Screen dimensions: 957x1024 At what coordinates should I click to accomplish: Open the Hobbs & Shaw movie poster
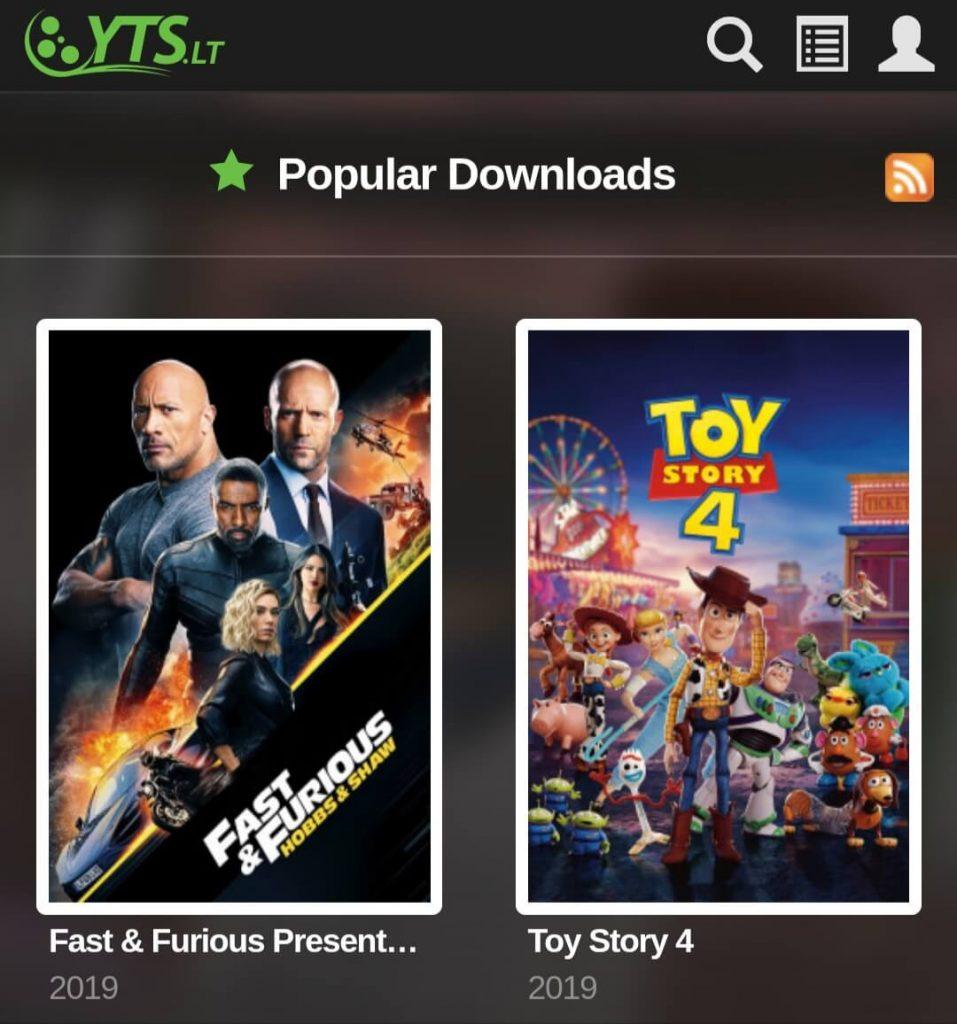tap(239, 616)
